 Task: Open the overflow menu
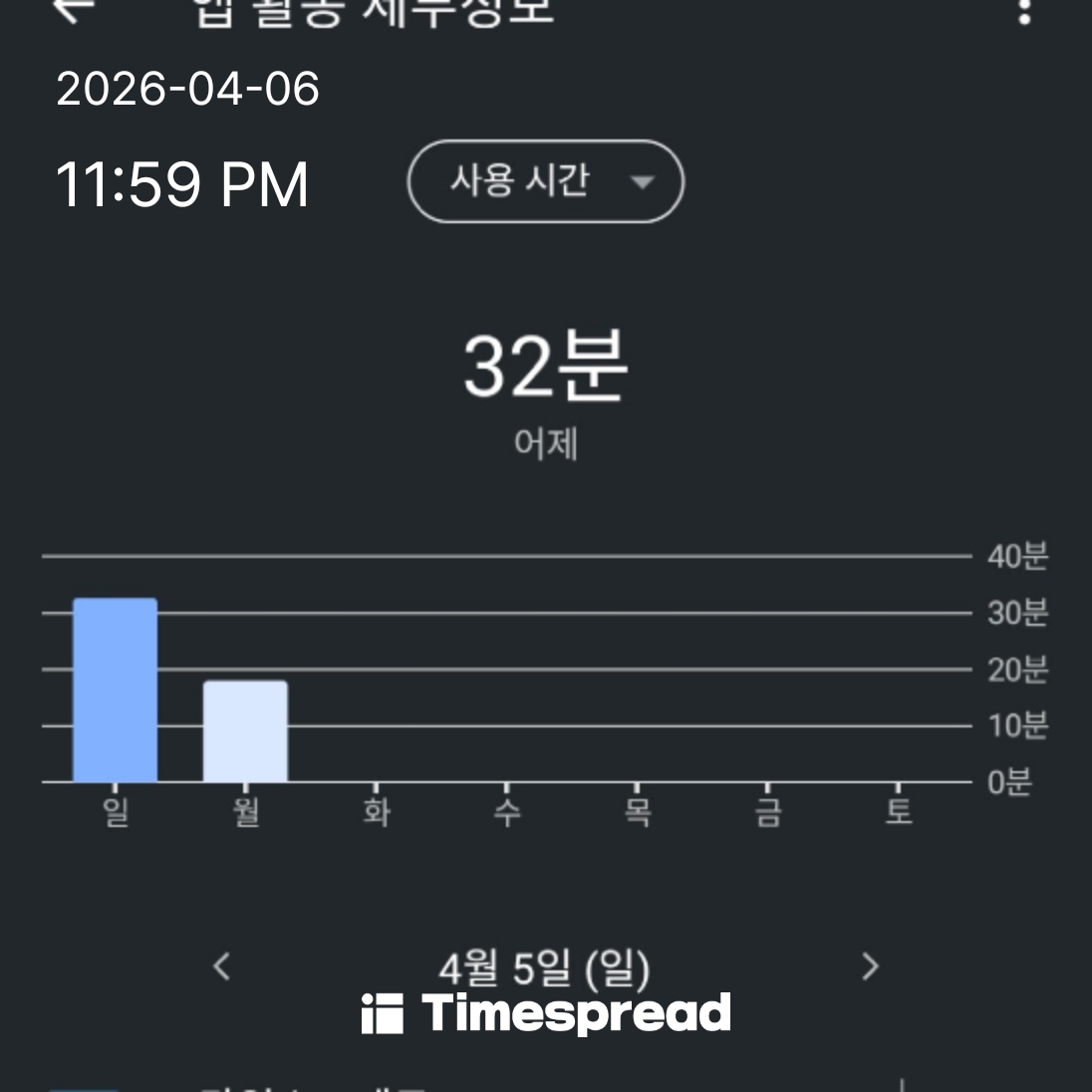(x=1024, y=10)
